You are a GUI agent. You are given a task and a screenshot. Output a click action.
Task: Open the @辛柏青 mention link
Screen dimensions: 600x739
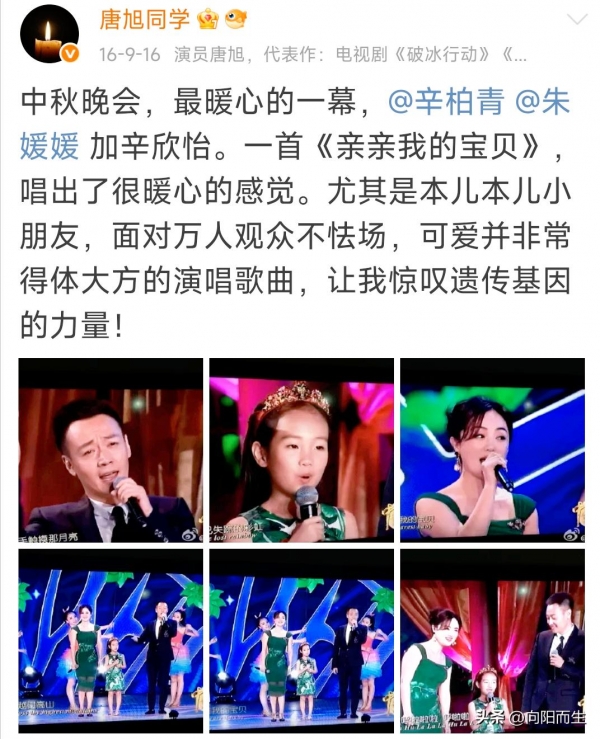coord(442,103)
